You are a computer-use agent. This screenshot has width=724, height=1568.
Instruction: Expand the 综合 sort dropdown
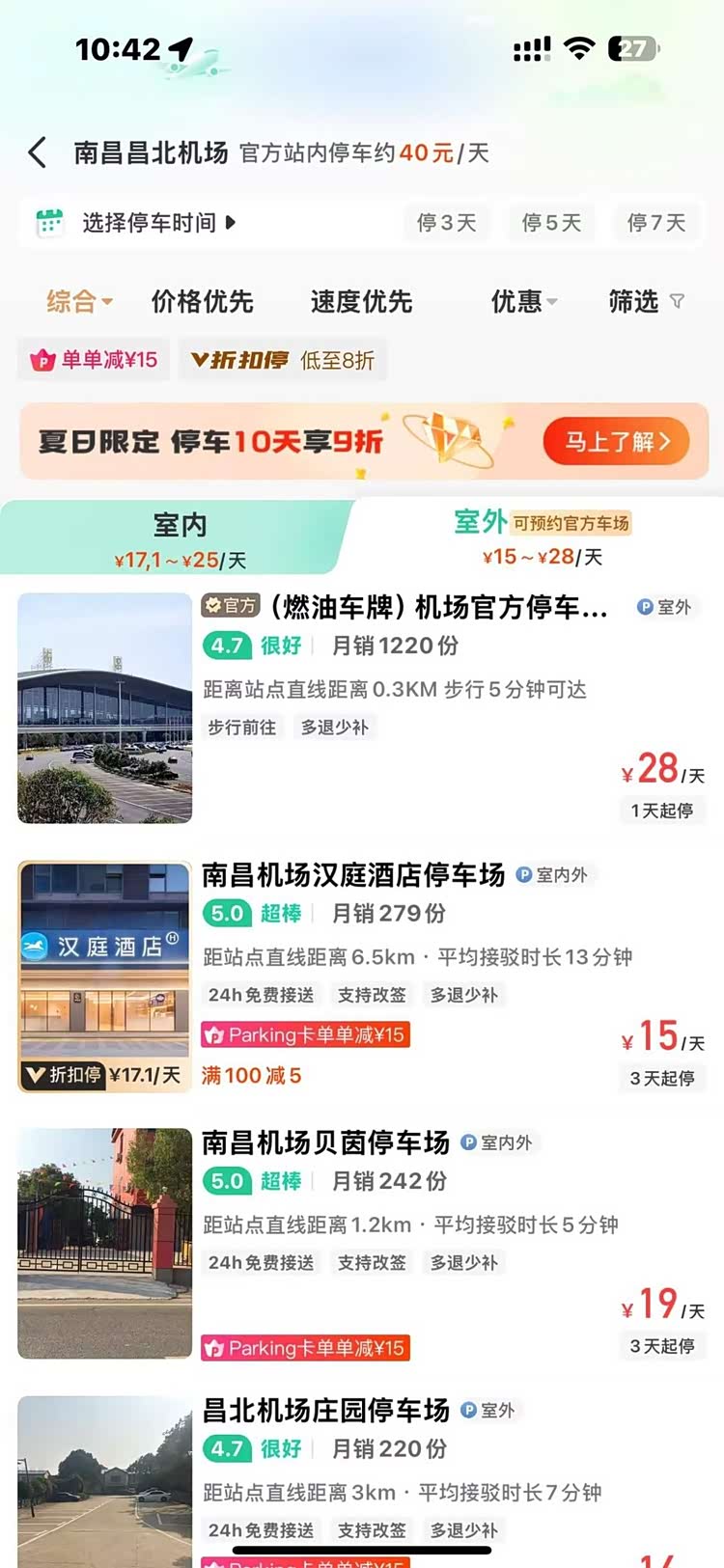click(79, 302)
